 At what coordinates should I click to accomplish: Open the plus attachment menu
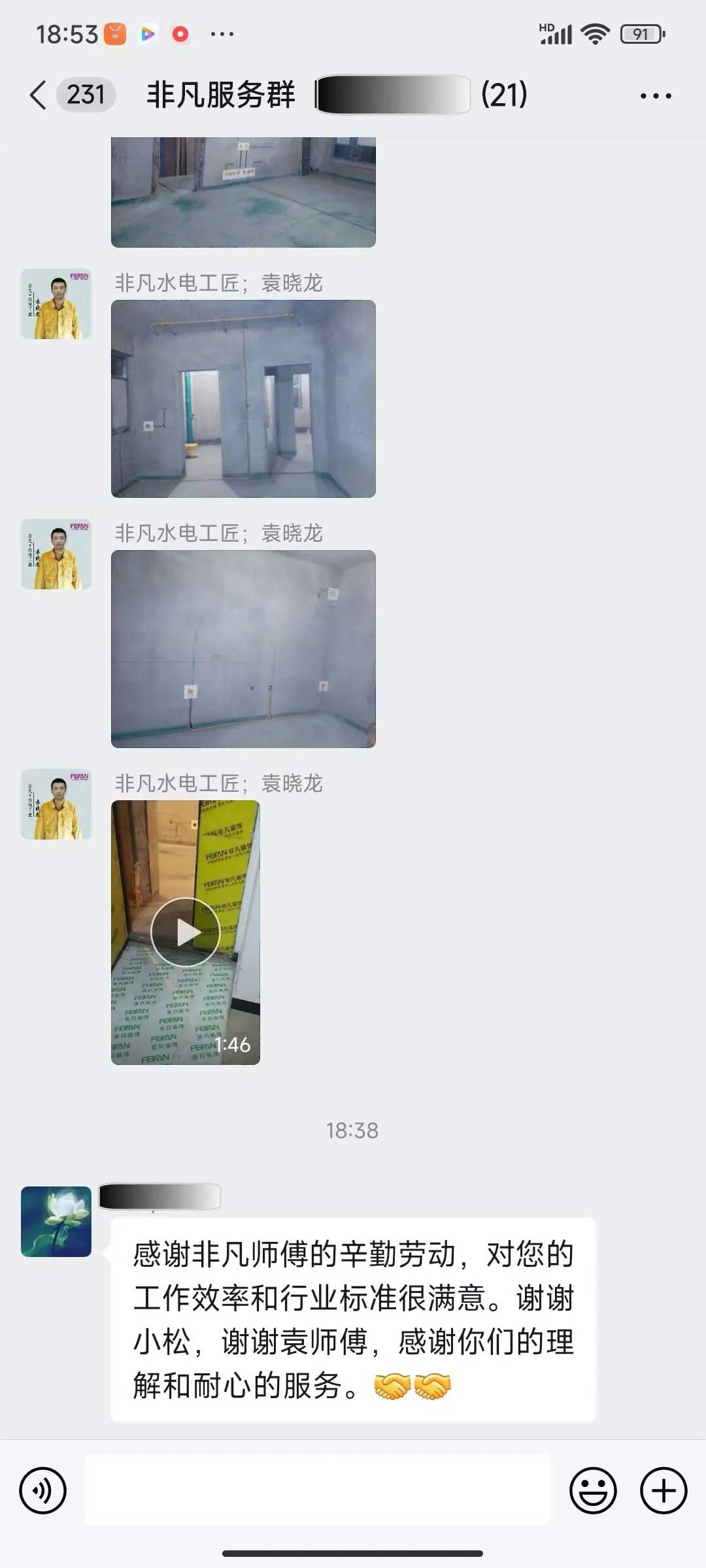coord(664,1490)
